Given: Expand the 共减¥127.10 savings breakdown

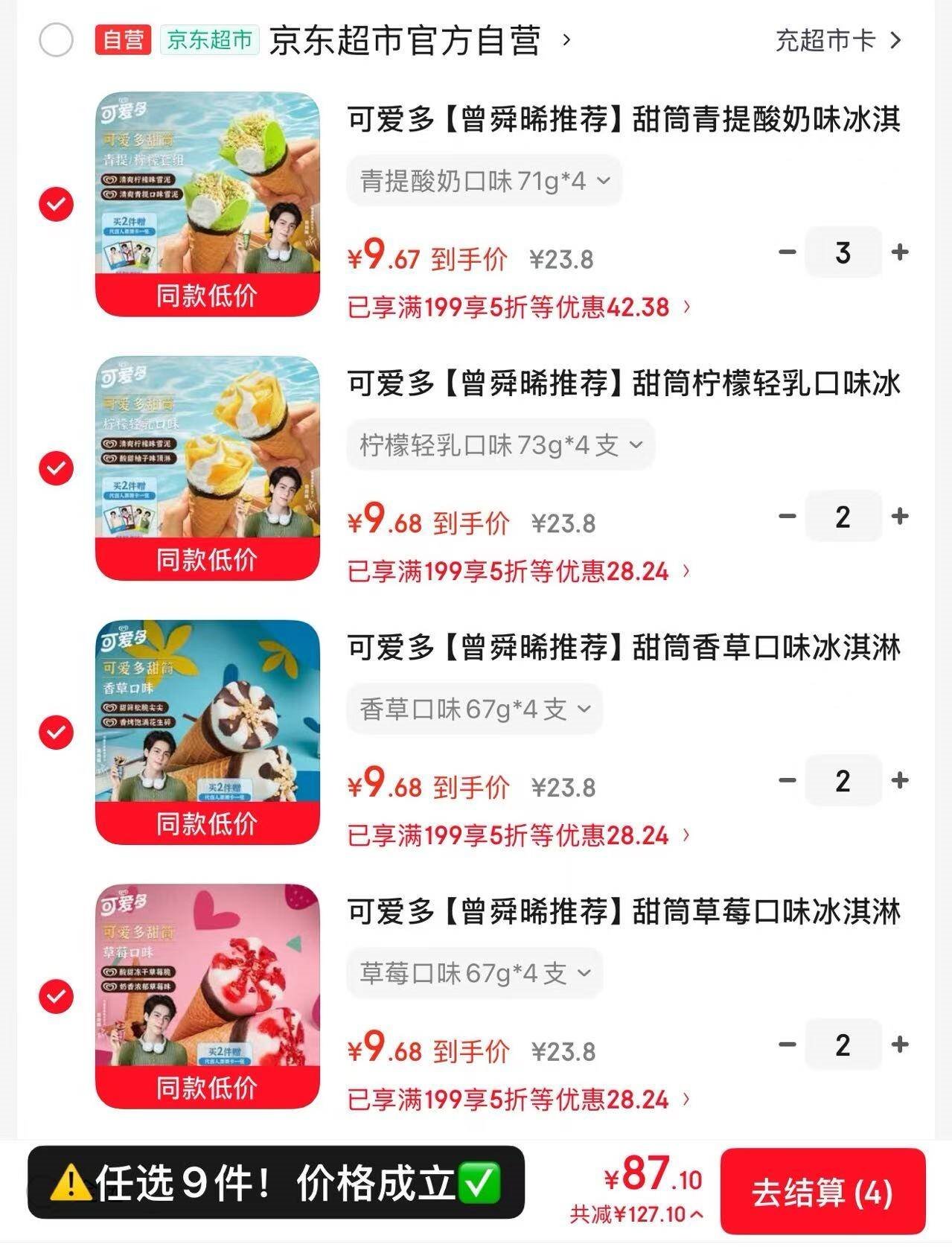Looking at the screenshot, I should pyautogui.click(x=636, y=1214).
